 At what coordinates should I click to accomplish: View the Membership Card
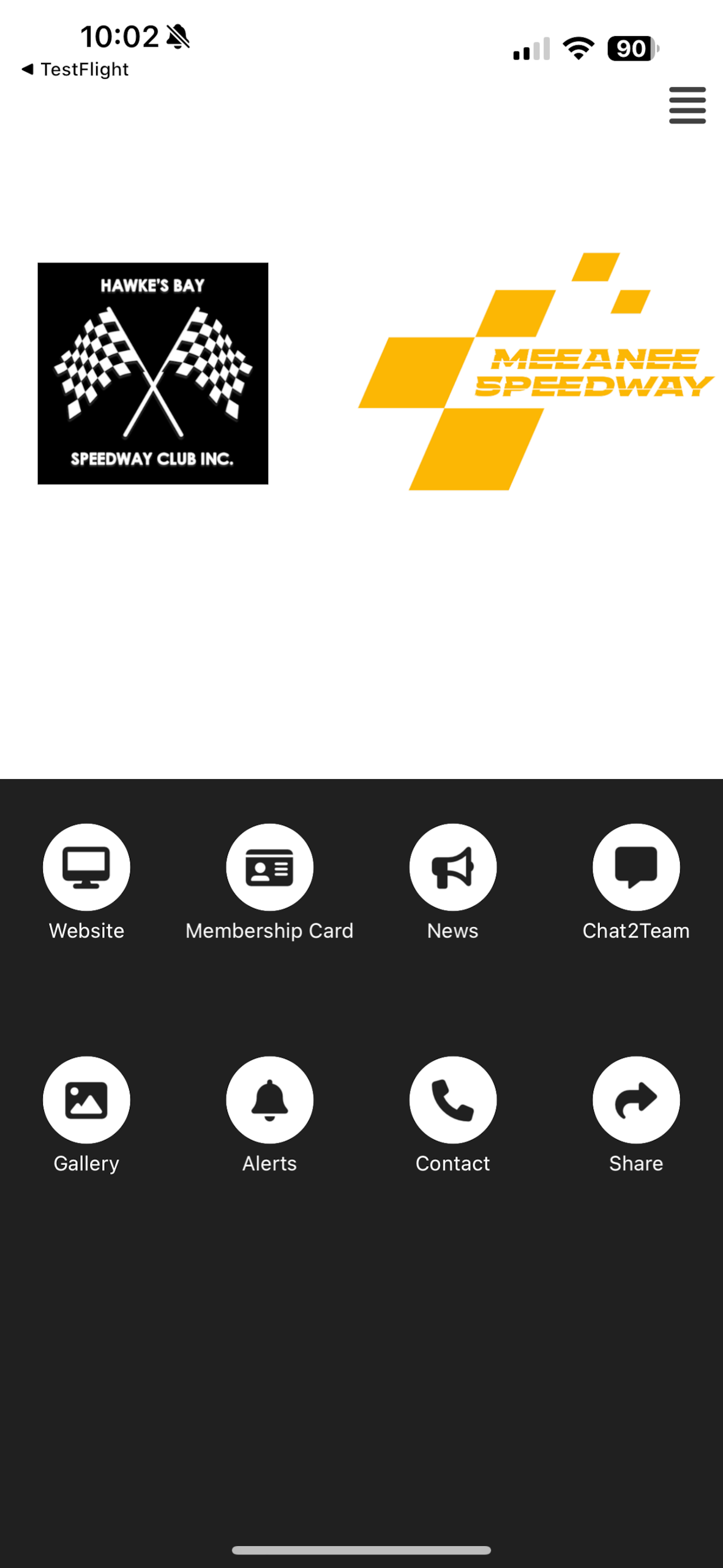coord(269,867)
